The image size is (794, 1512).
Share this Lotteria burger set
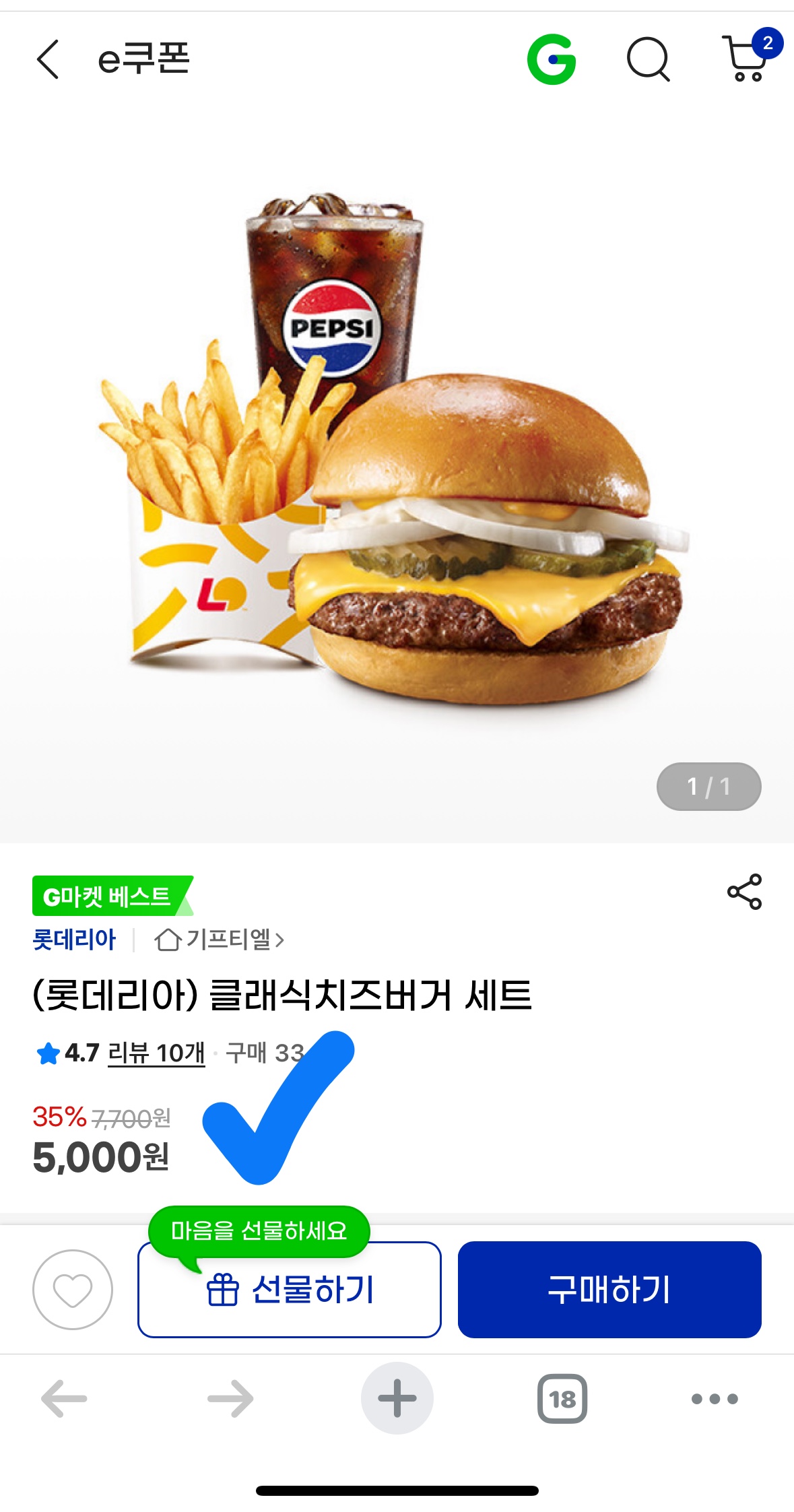[744, 892]
